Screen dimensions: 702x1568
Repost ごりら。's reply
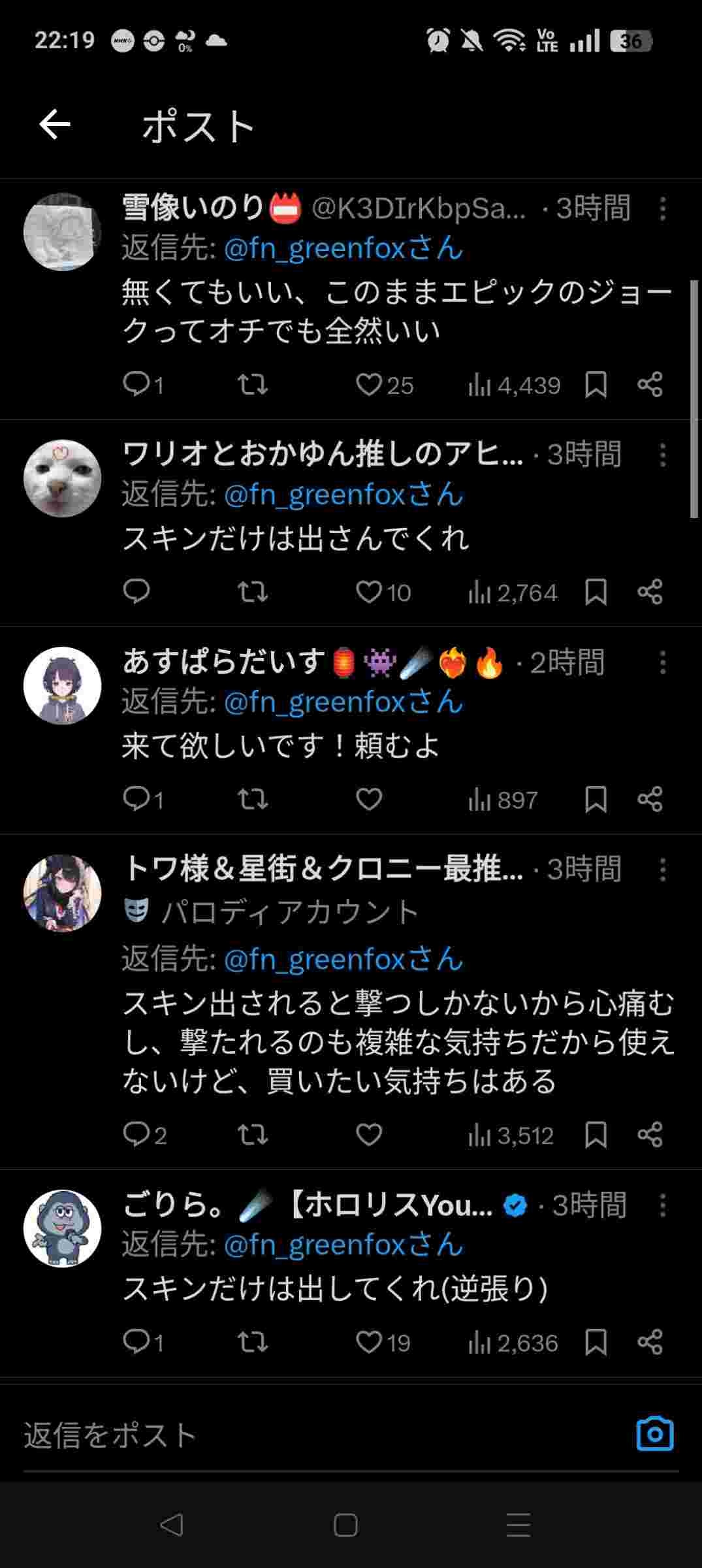tap(252, 1343)
